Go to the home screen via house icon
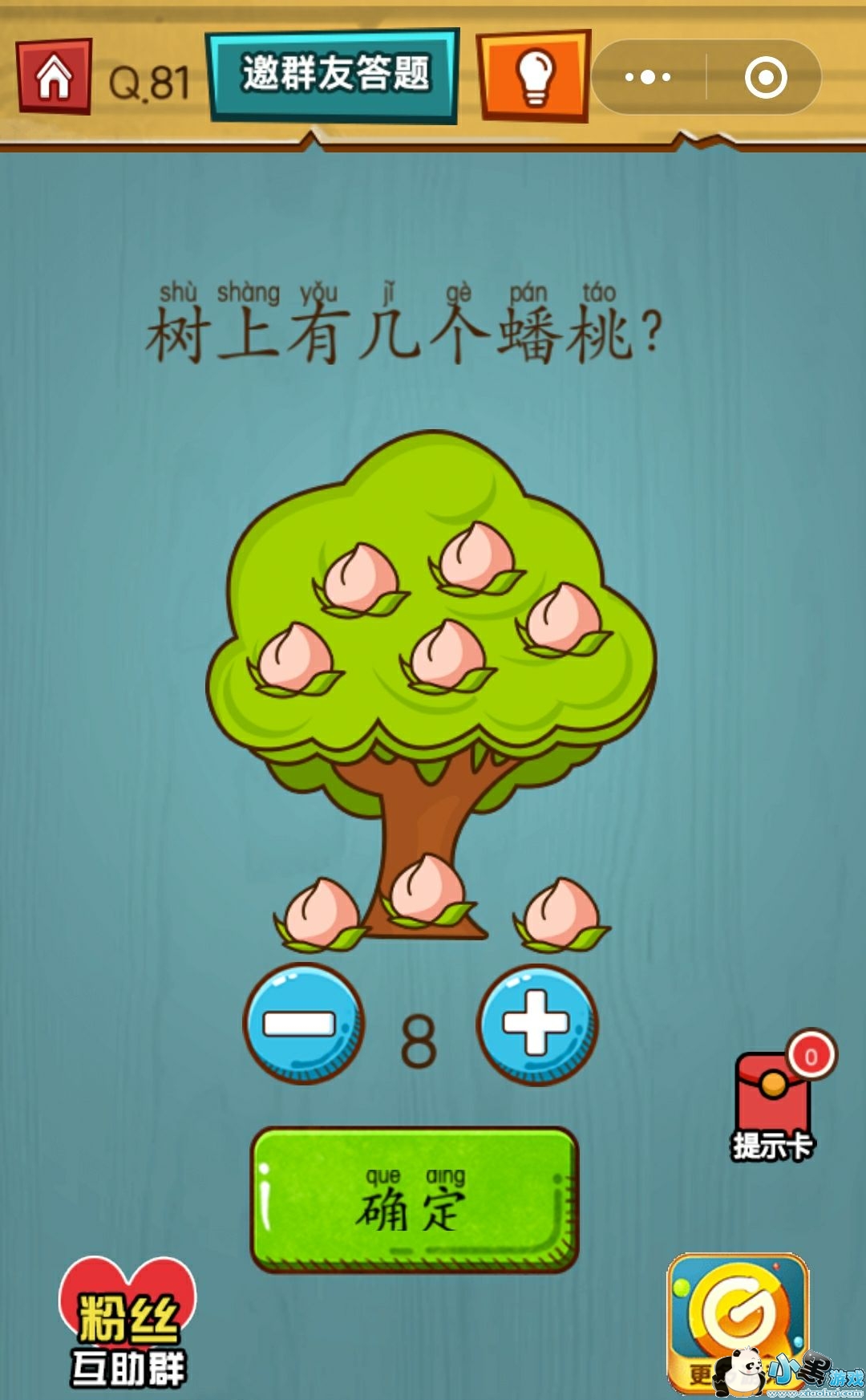 tap(55, 77)
